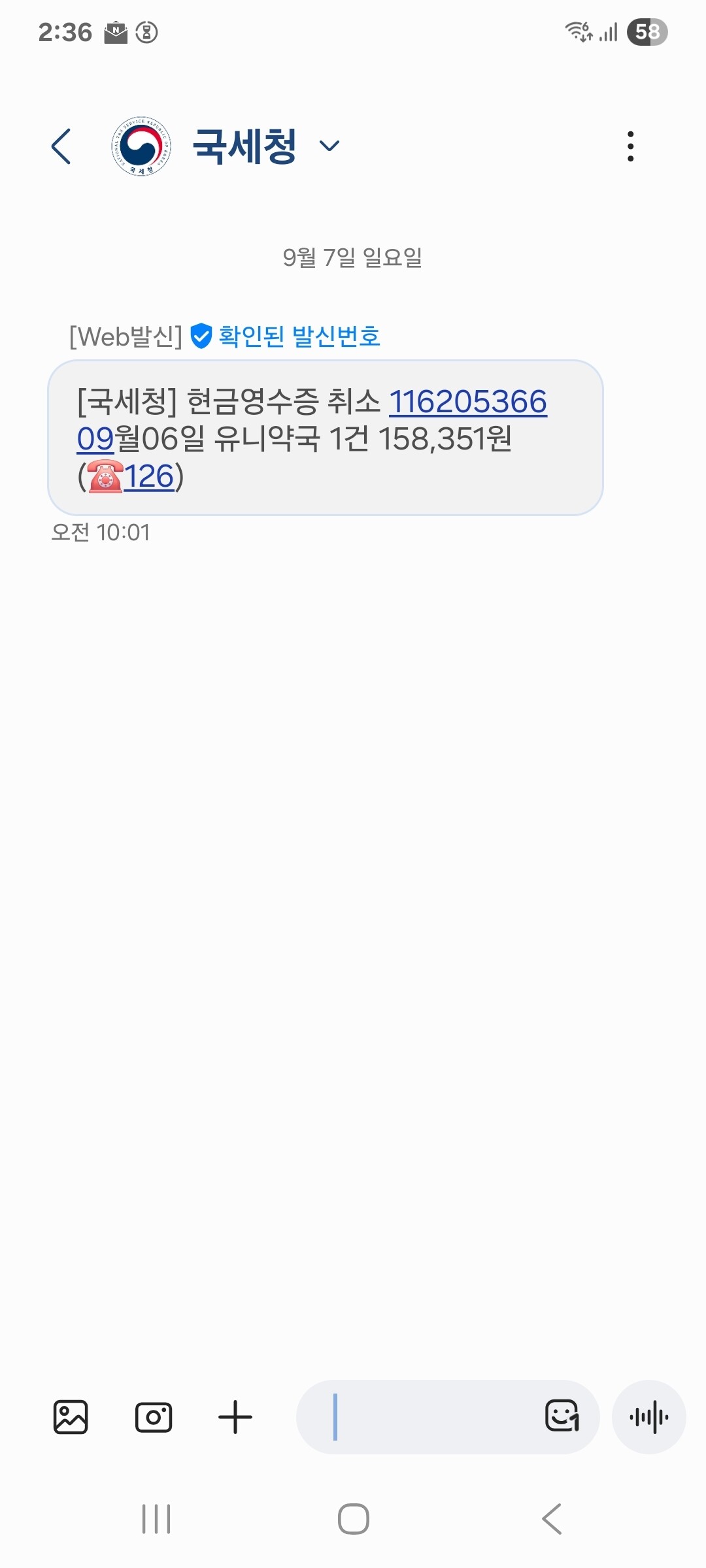Image resolution: width=706 pixels, height=1568 pixels.
Task: Open the emoji sticker picker
Action: [562, 1416]
